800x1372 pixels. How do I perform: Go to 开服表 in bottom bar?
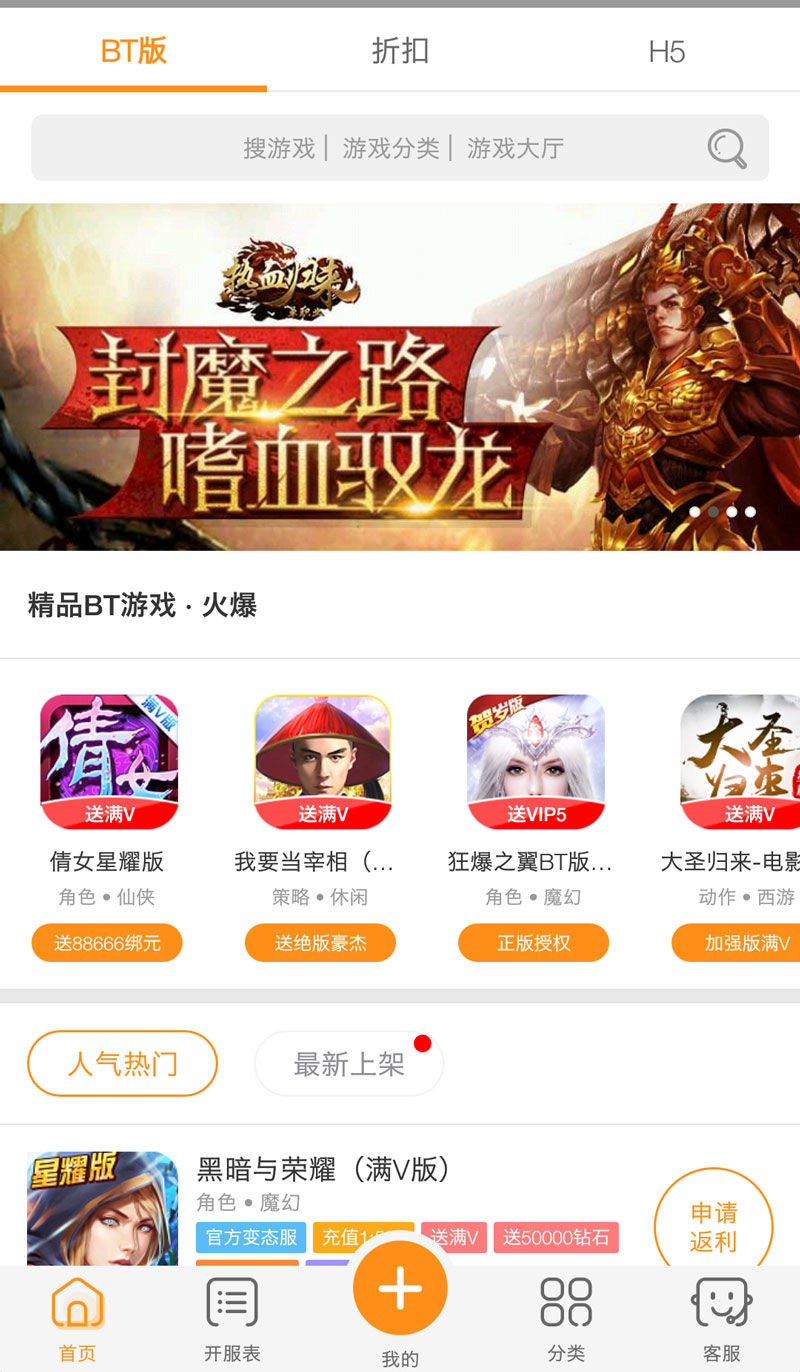tap(232, 1318)
